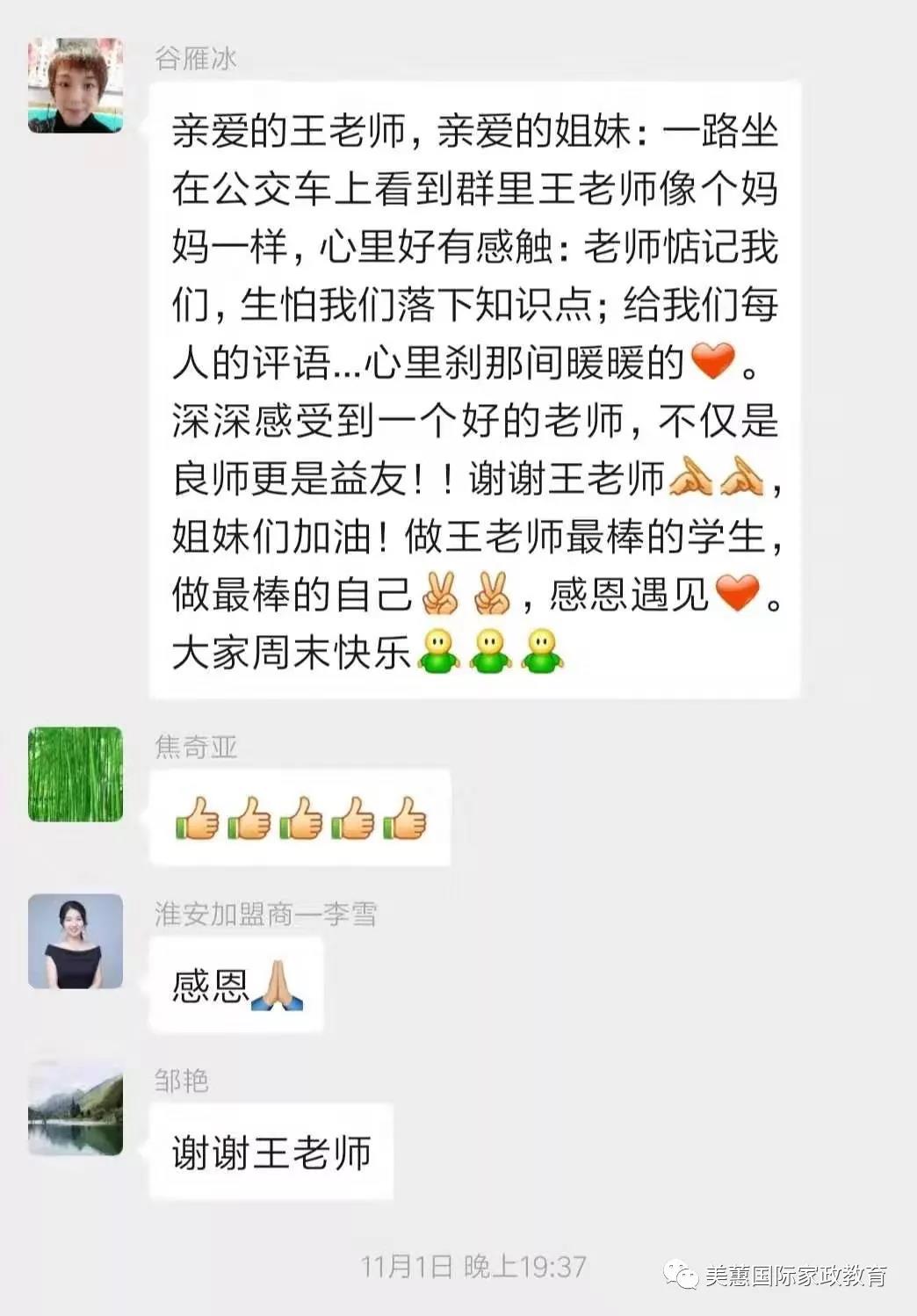View 焦奇亚's profile via the bamboo avatar
Image resolution: width=917 pixels, height=1316 pixels.
tap(76, 774)
